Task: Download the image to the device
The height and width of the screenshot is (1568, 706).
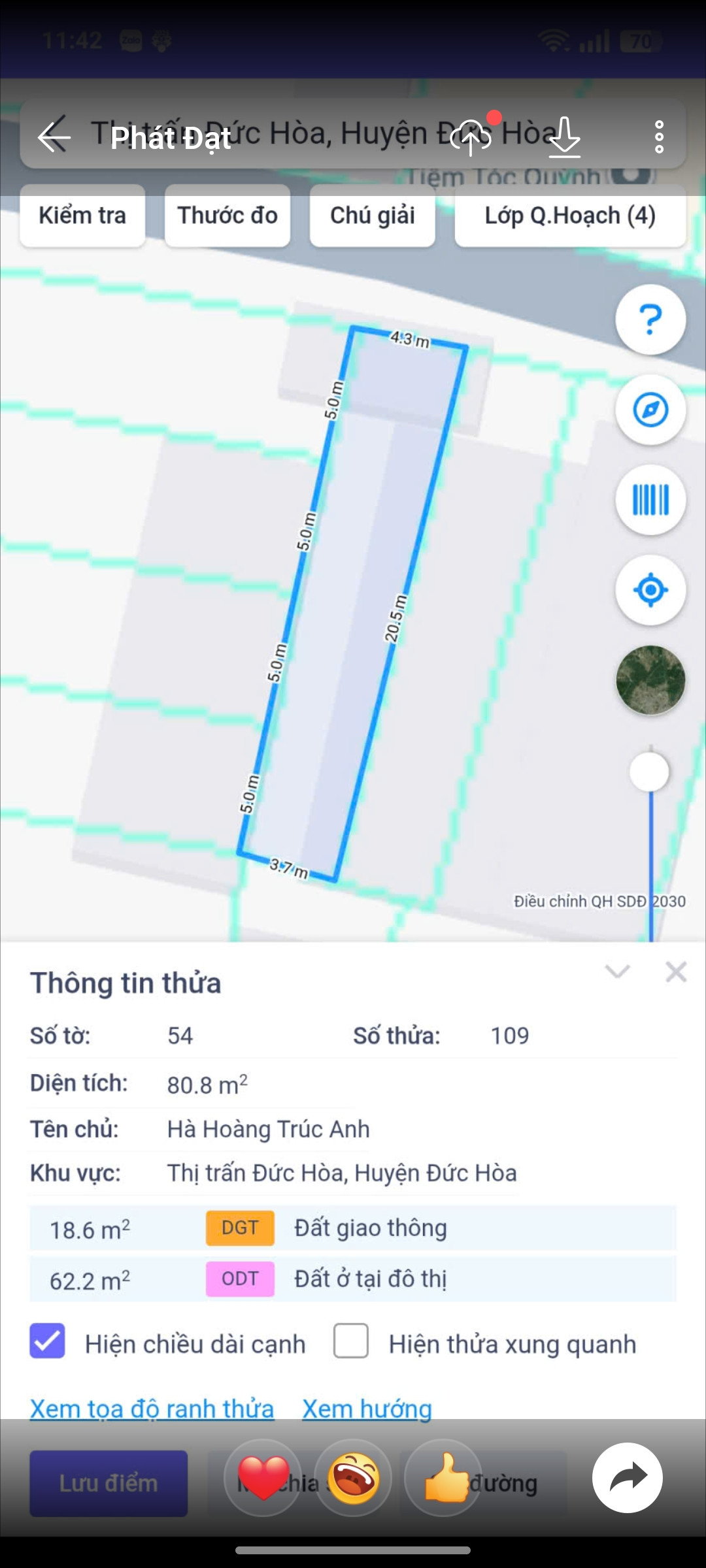Action: pyautogui.click(x=564, y=137)
